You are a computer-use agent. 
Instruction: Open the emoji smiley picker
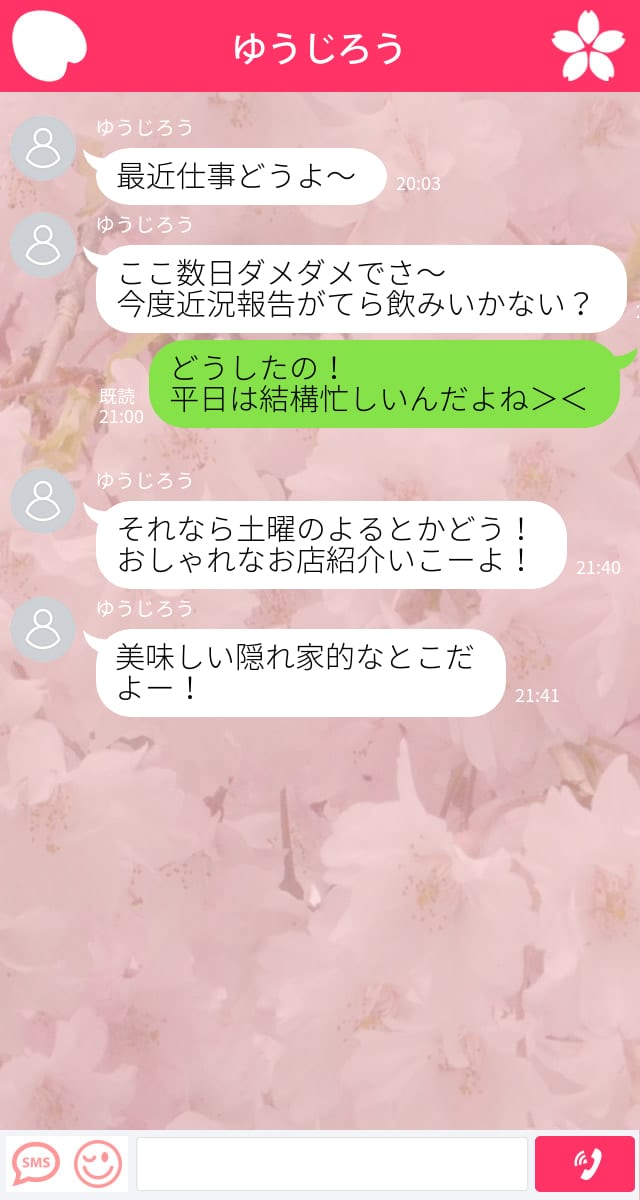tap(98, 1163)
